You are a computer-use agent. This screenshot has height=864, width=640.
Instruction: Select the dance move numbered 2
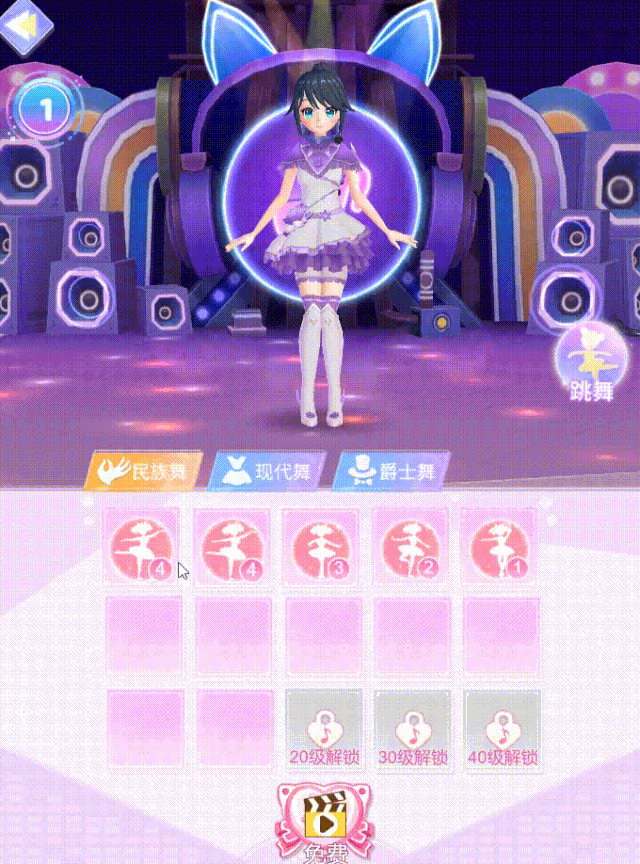click(x=412, y=549)
